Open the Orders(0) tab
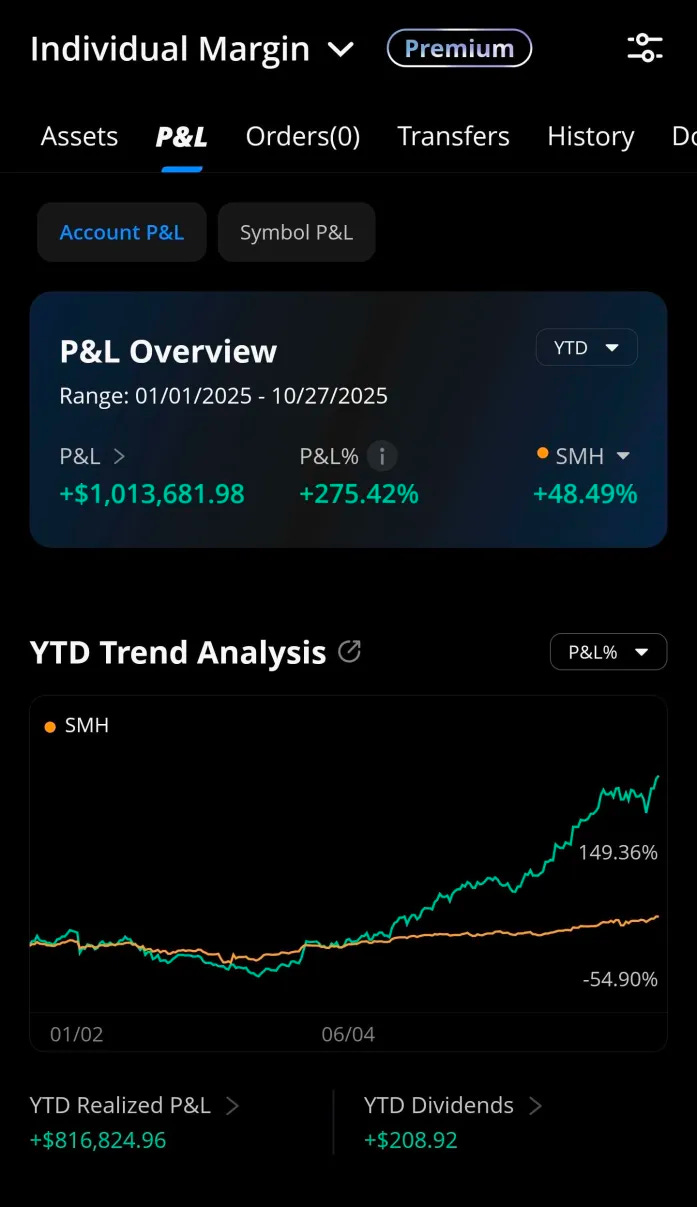Viewport: 697px width, 1207px height. pos(303,136)
